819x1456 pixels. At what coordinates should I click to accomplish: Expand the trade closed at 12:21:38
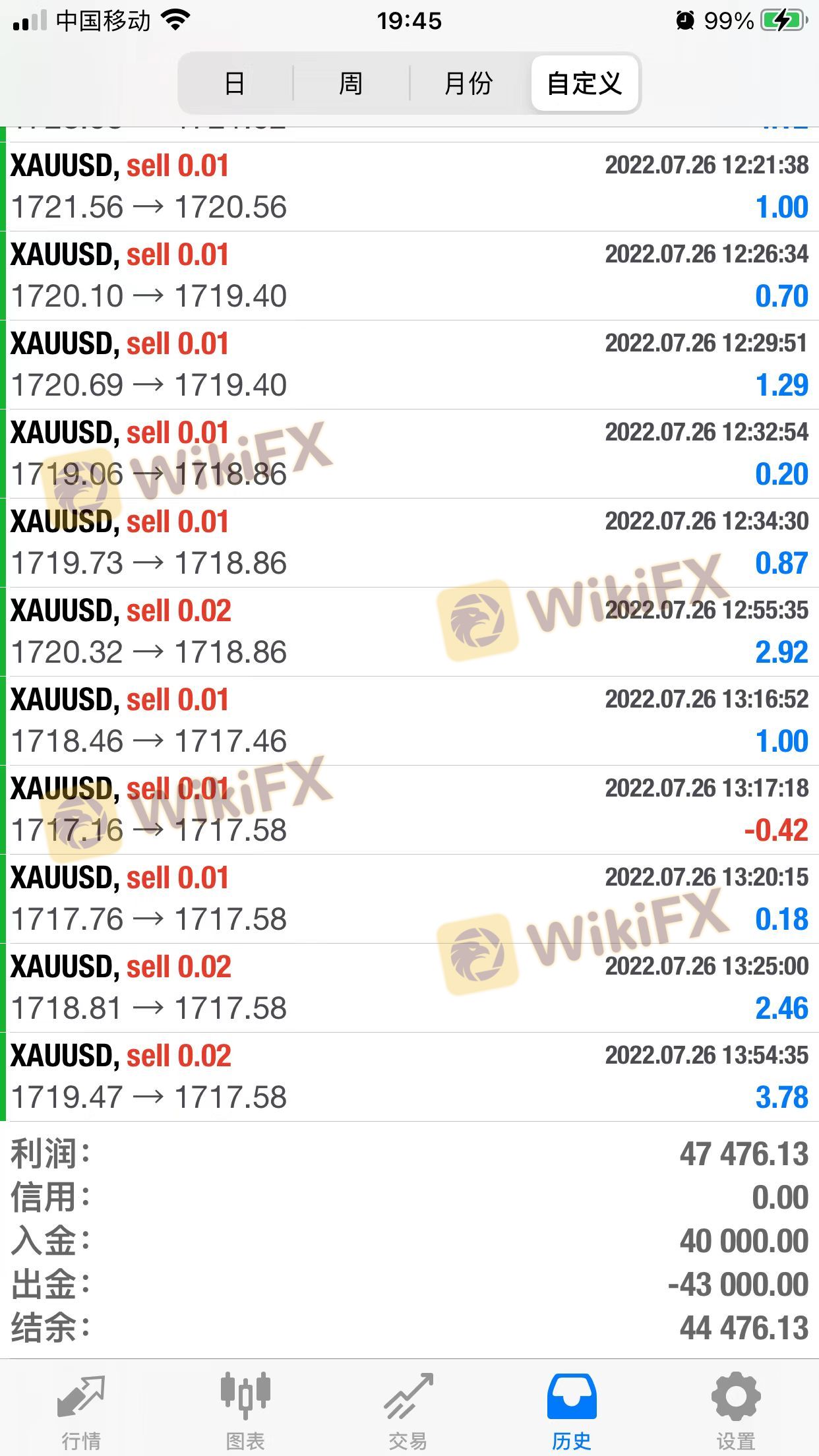pyautogui.click(x=409, y=187)
